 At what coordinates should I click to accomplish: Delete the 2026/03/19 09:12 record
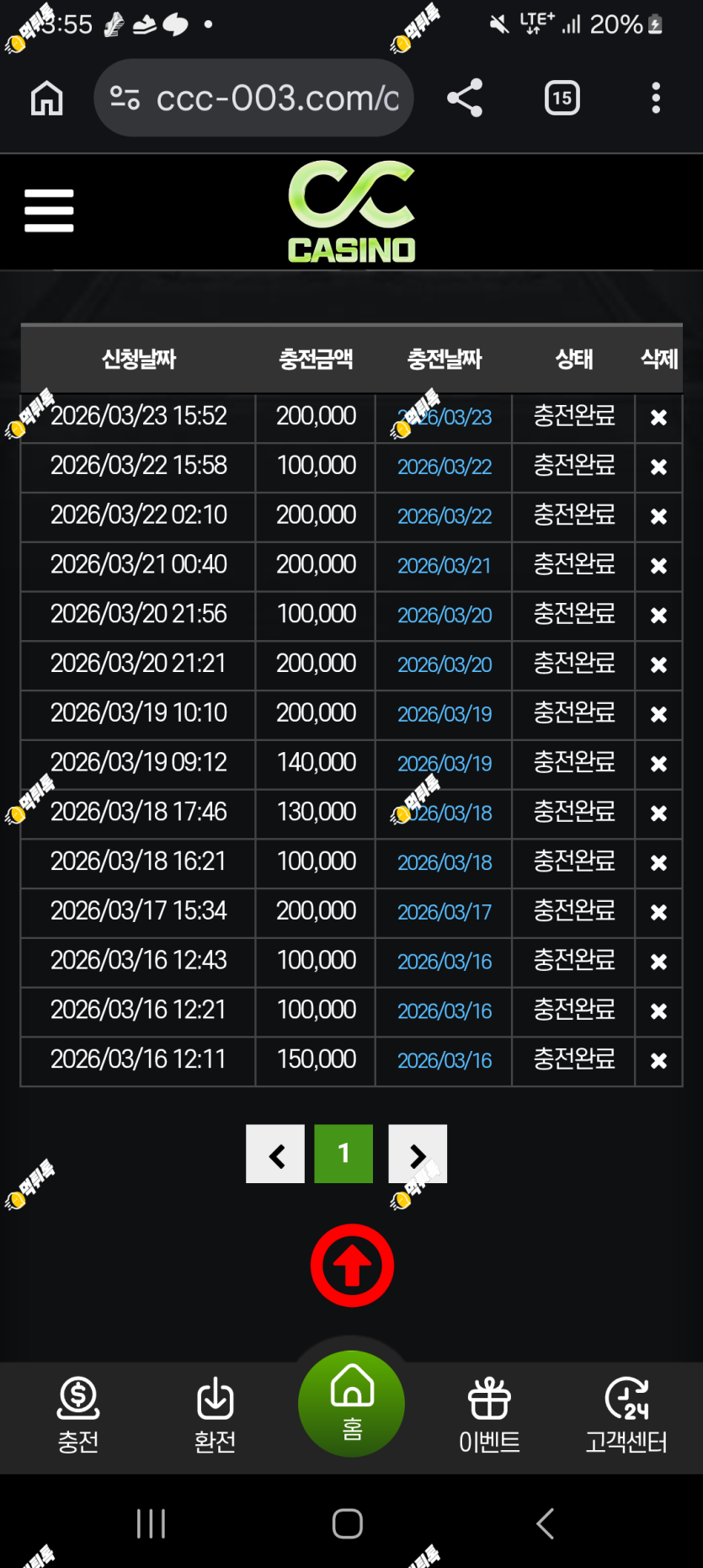[658, 765]
